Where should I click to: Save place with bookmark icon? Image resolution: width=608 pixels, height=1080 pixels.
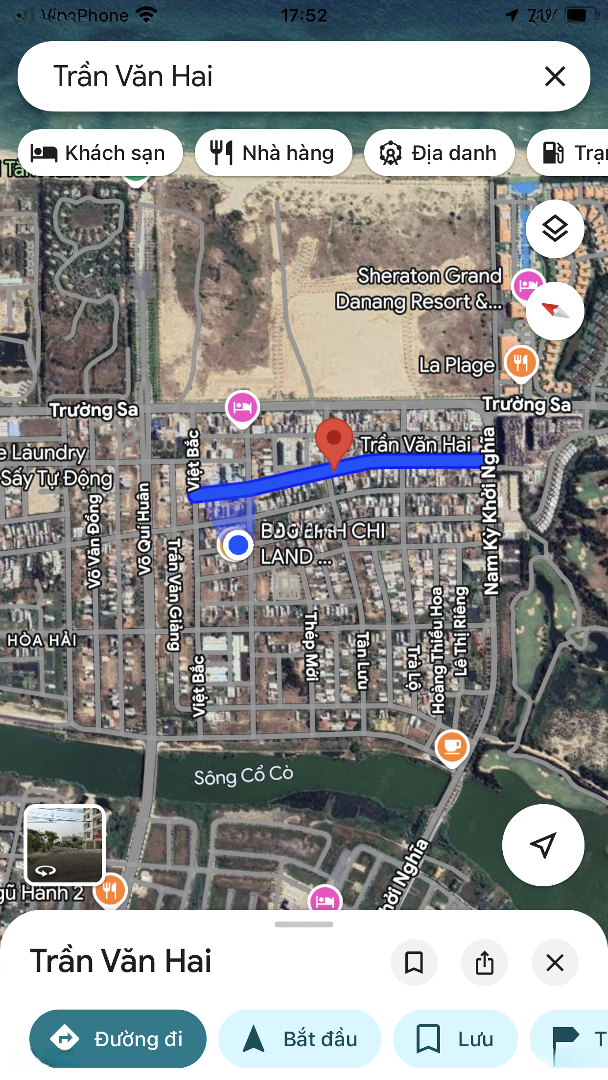click(414, 963)
